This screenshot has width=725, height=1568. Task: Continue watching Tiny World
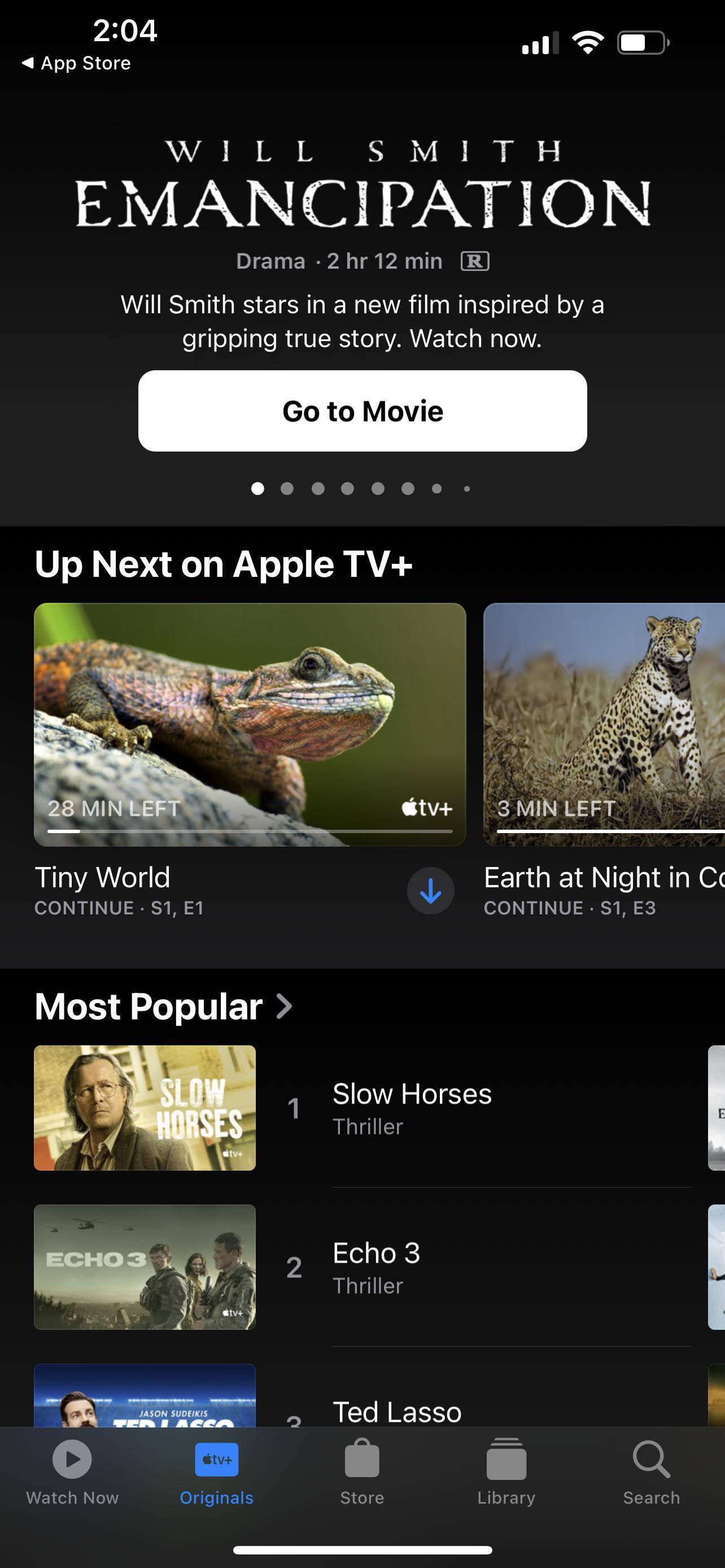250,724
